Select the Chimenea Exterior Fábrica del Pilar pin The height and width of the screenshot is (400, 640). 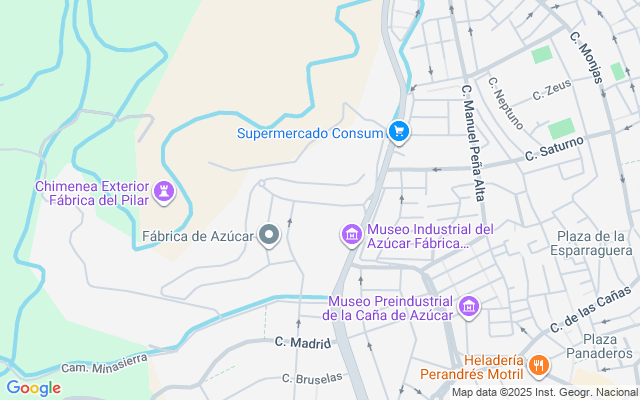click(x=164, y=190)
